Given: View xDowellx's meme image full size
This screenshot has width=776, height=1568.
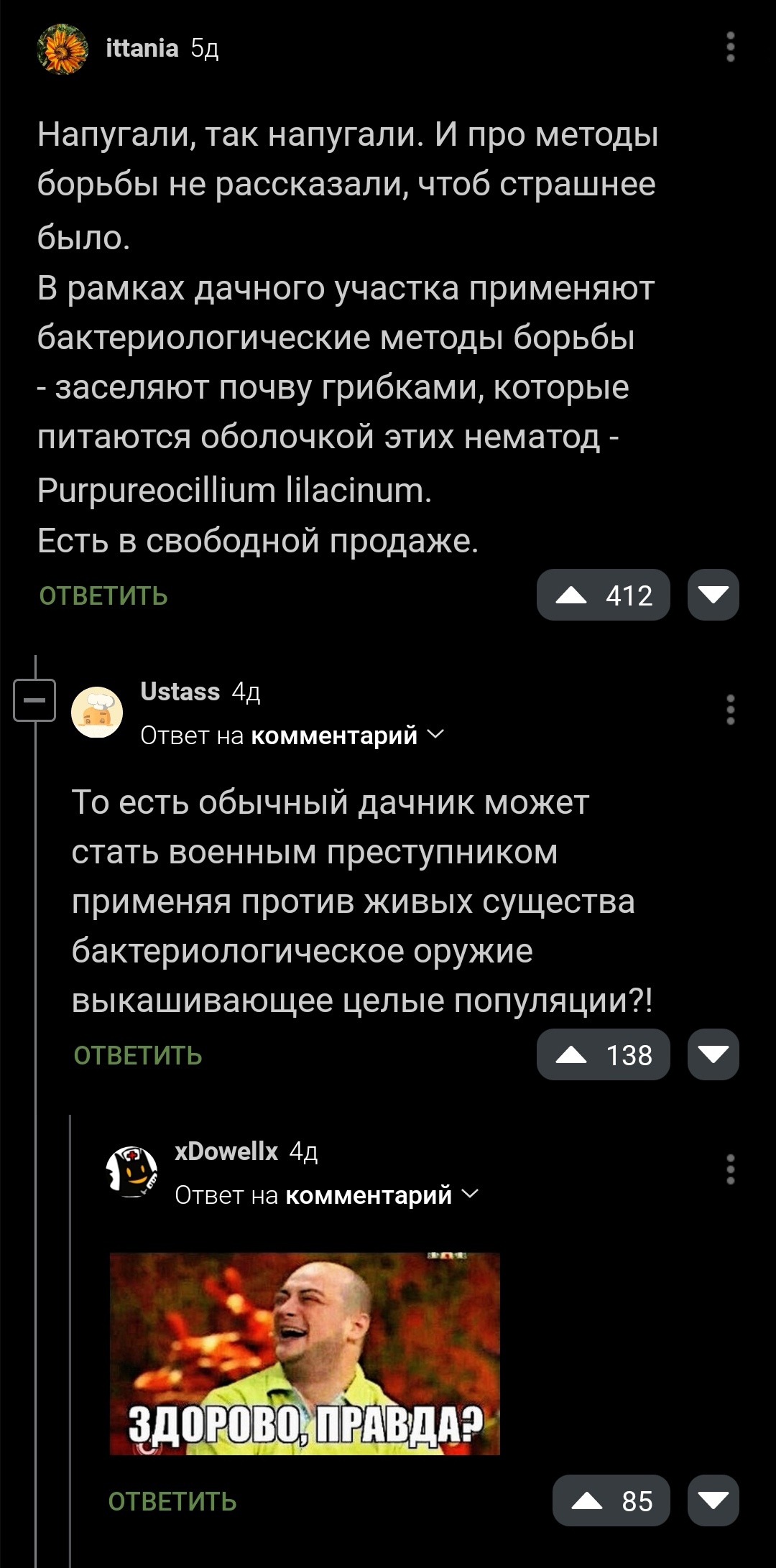Looking at the screenshot, I should [305, 1353].
